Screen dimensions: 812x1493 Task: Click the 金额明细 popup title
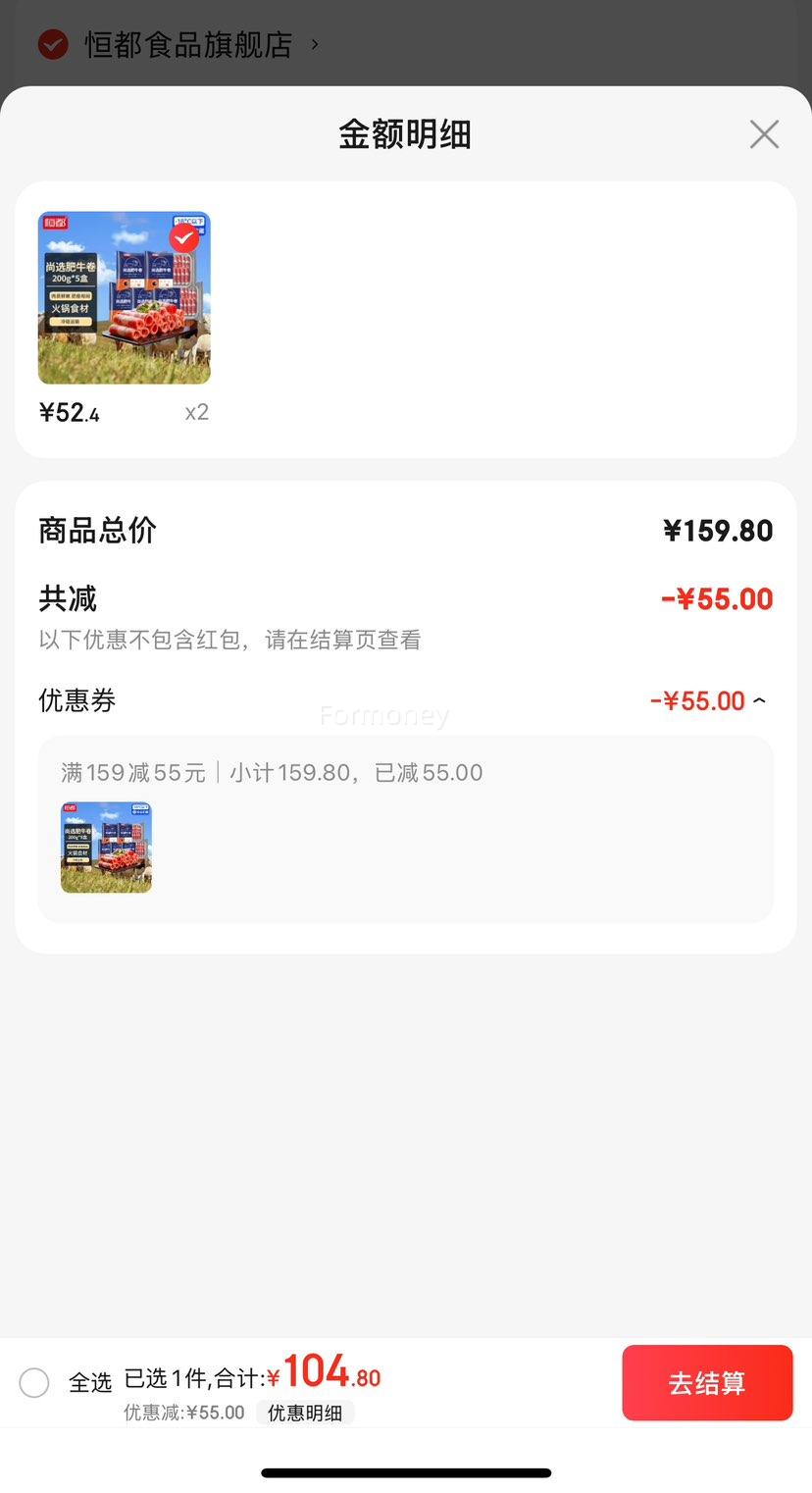pos(406,134)
